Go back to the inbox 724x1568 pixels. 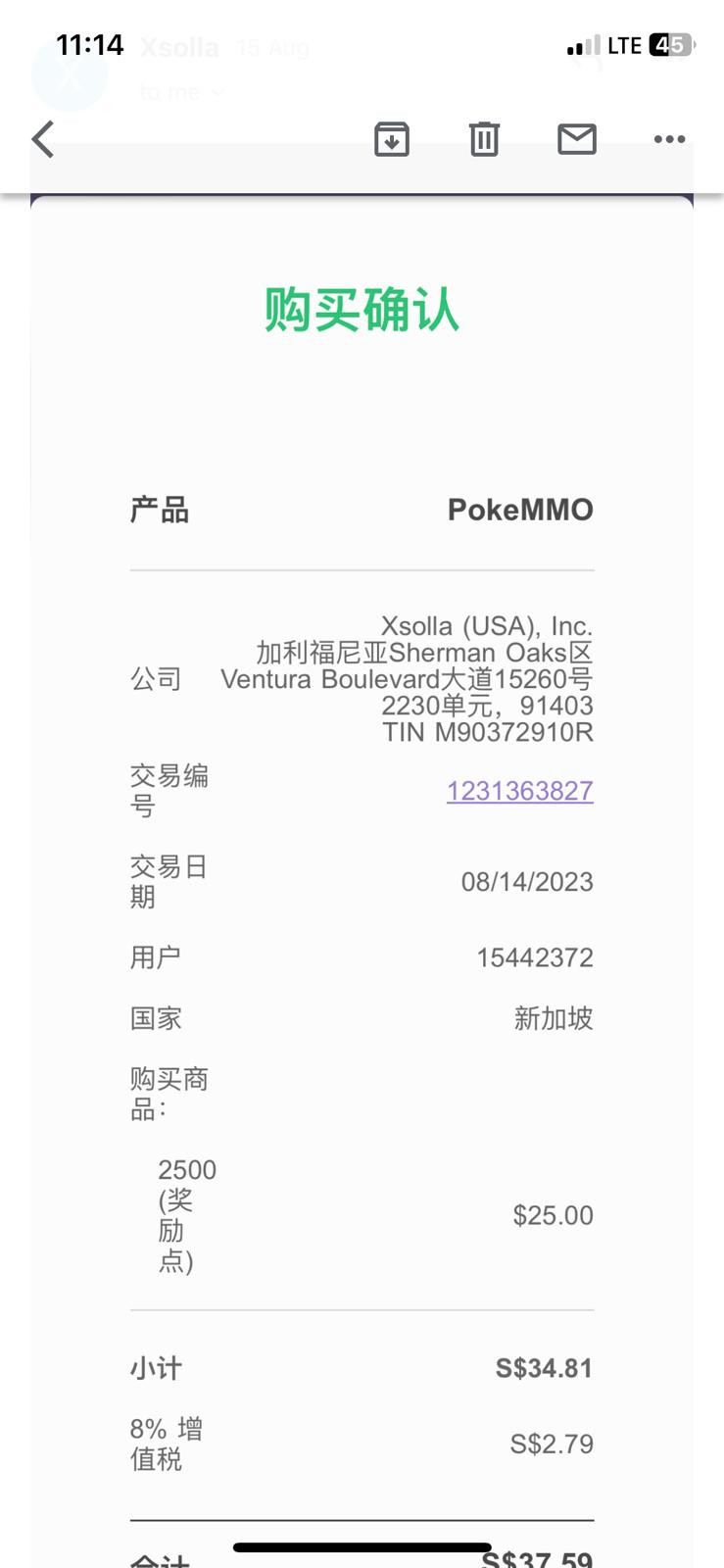43,139
